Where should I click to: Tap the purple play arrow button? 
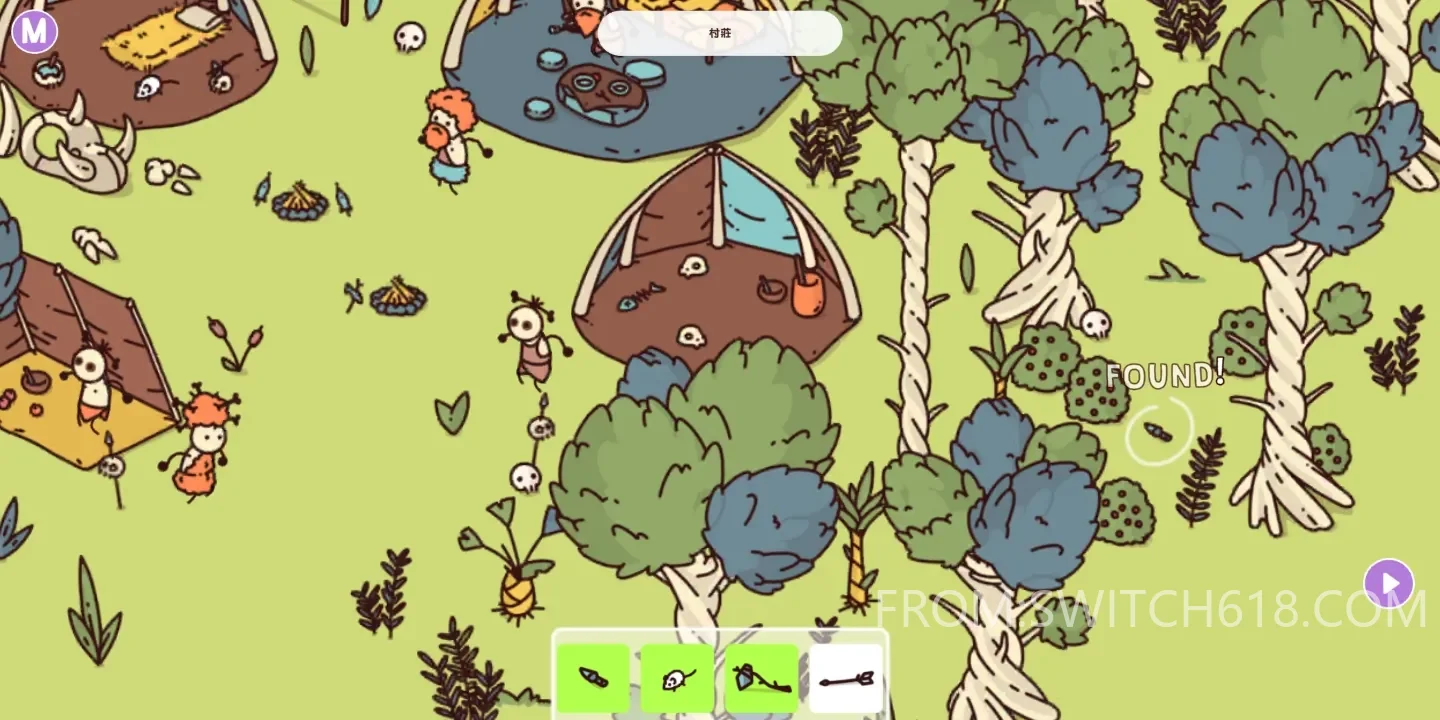1388,583
